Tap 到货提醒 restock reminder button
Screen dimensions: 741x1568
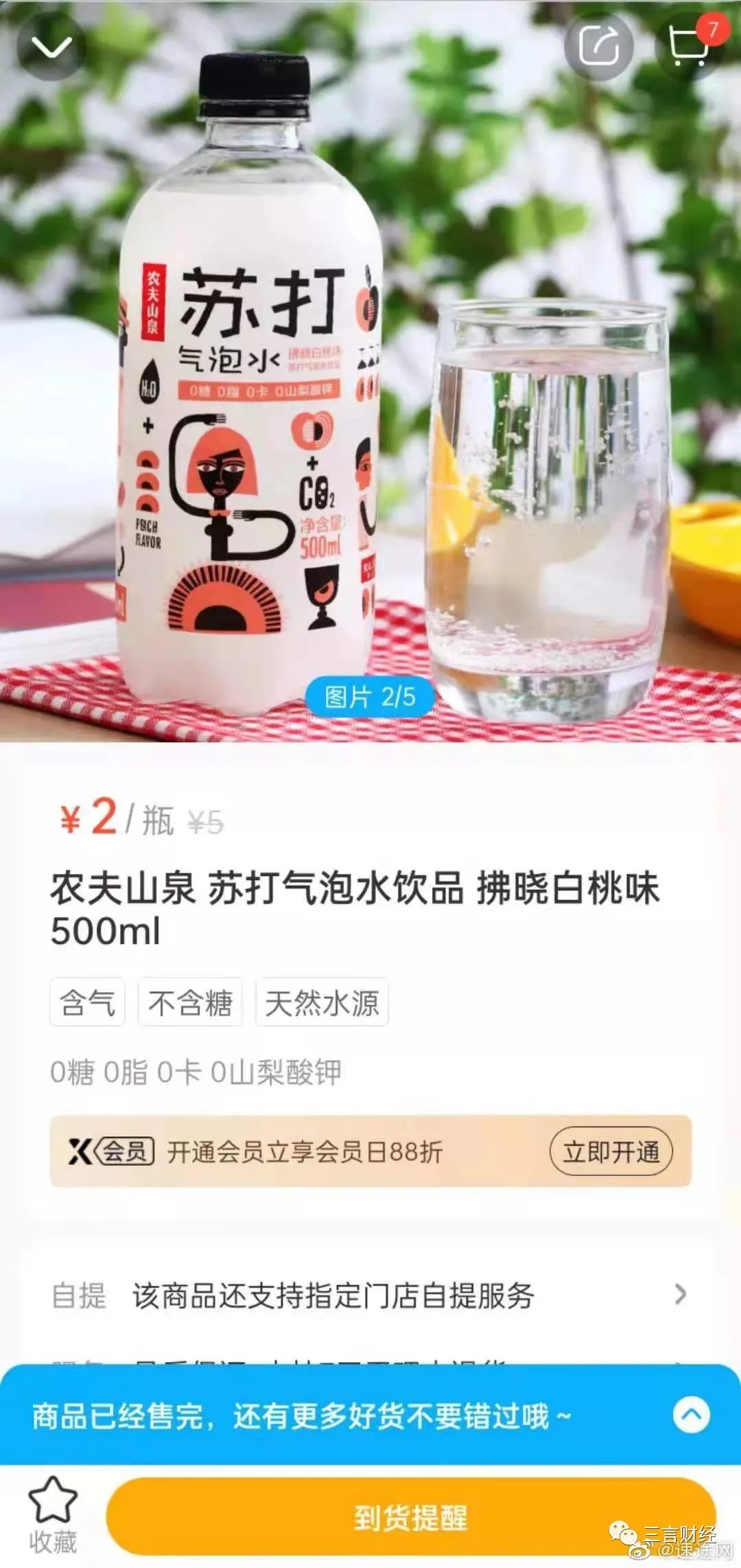coord(410,1518)
